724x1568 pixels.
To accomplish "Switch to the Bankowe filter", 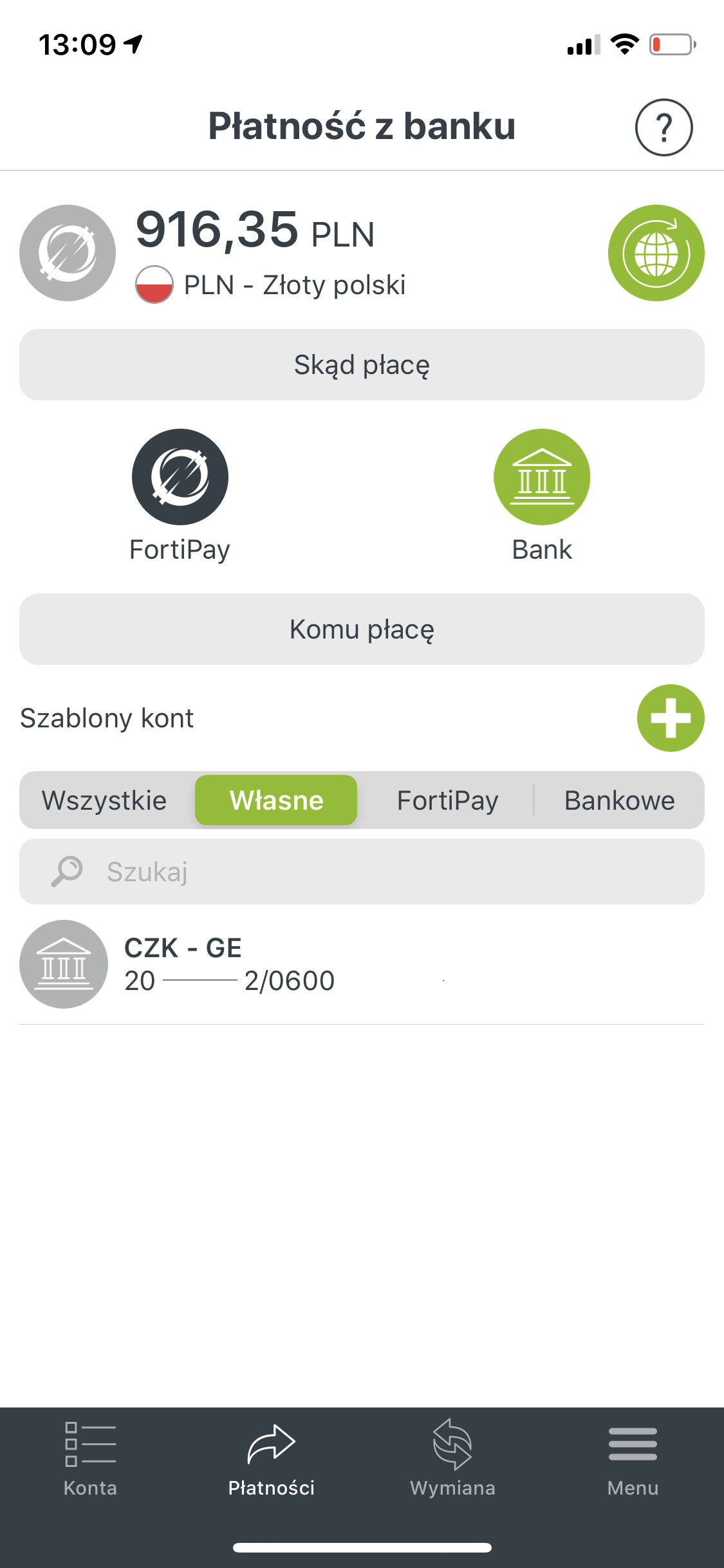I will click(620, 801).
